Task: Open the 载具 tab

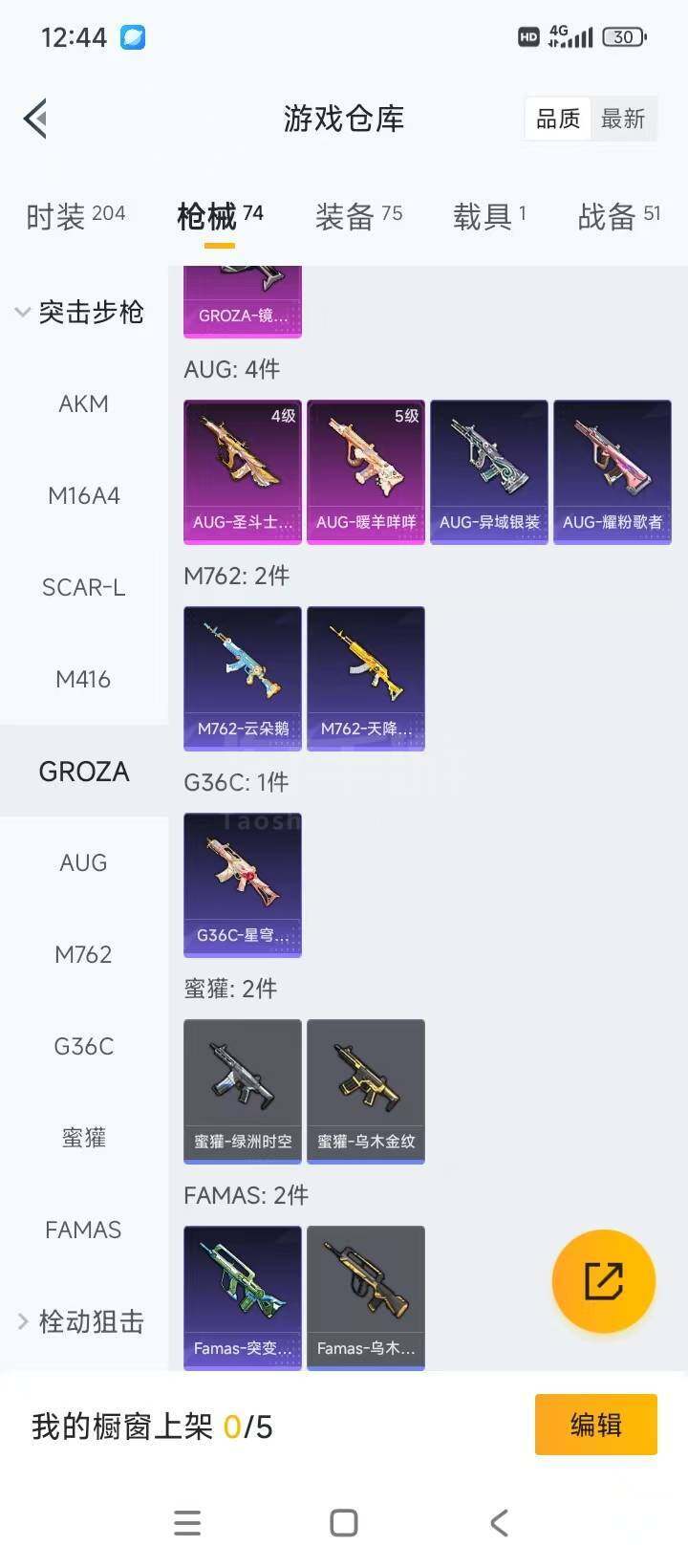Action: [489, 217]
